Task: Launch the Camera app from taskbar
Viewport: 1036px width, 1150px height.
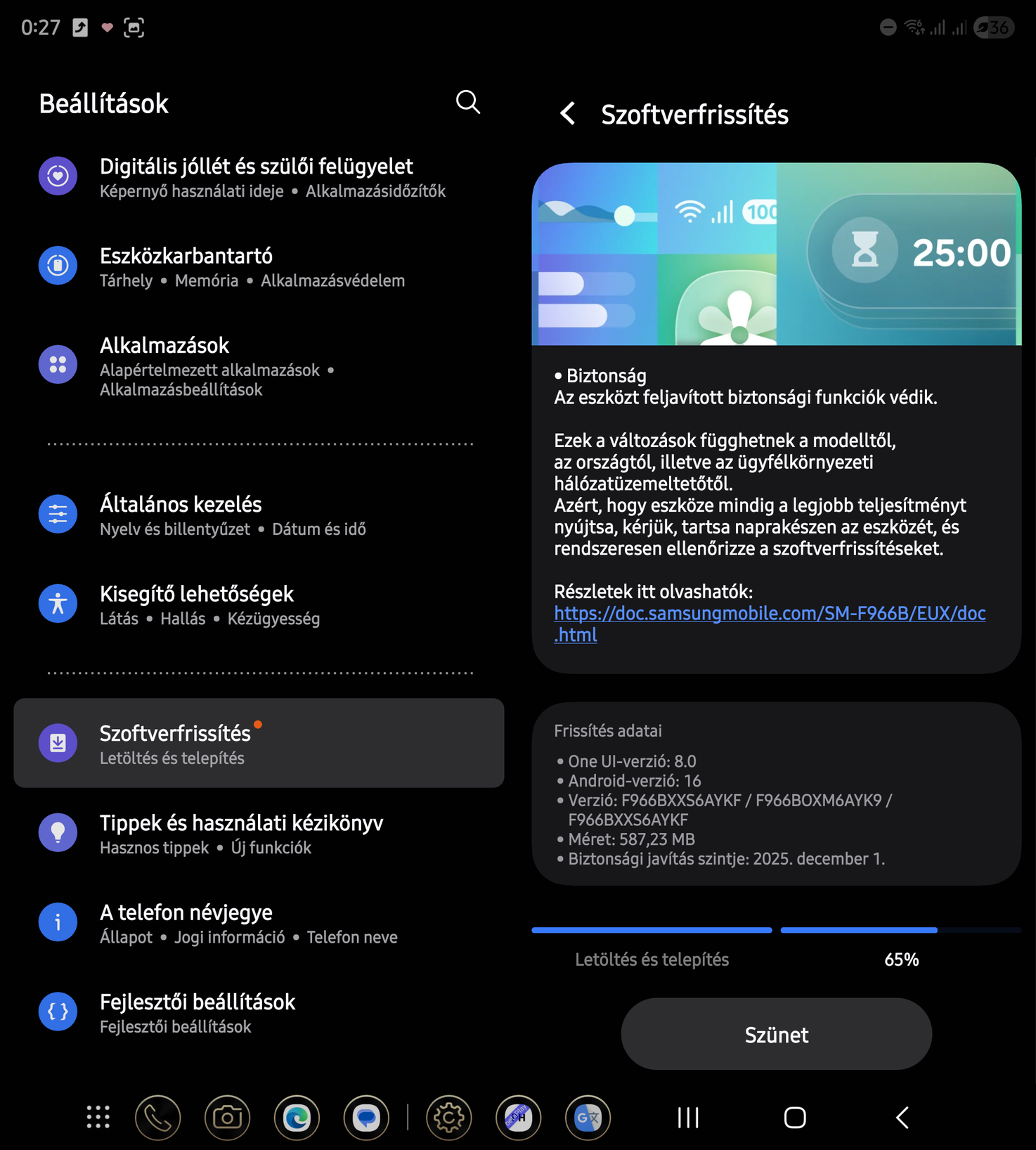Action: click(x=227, y=1117)
